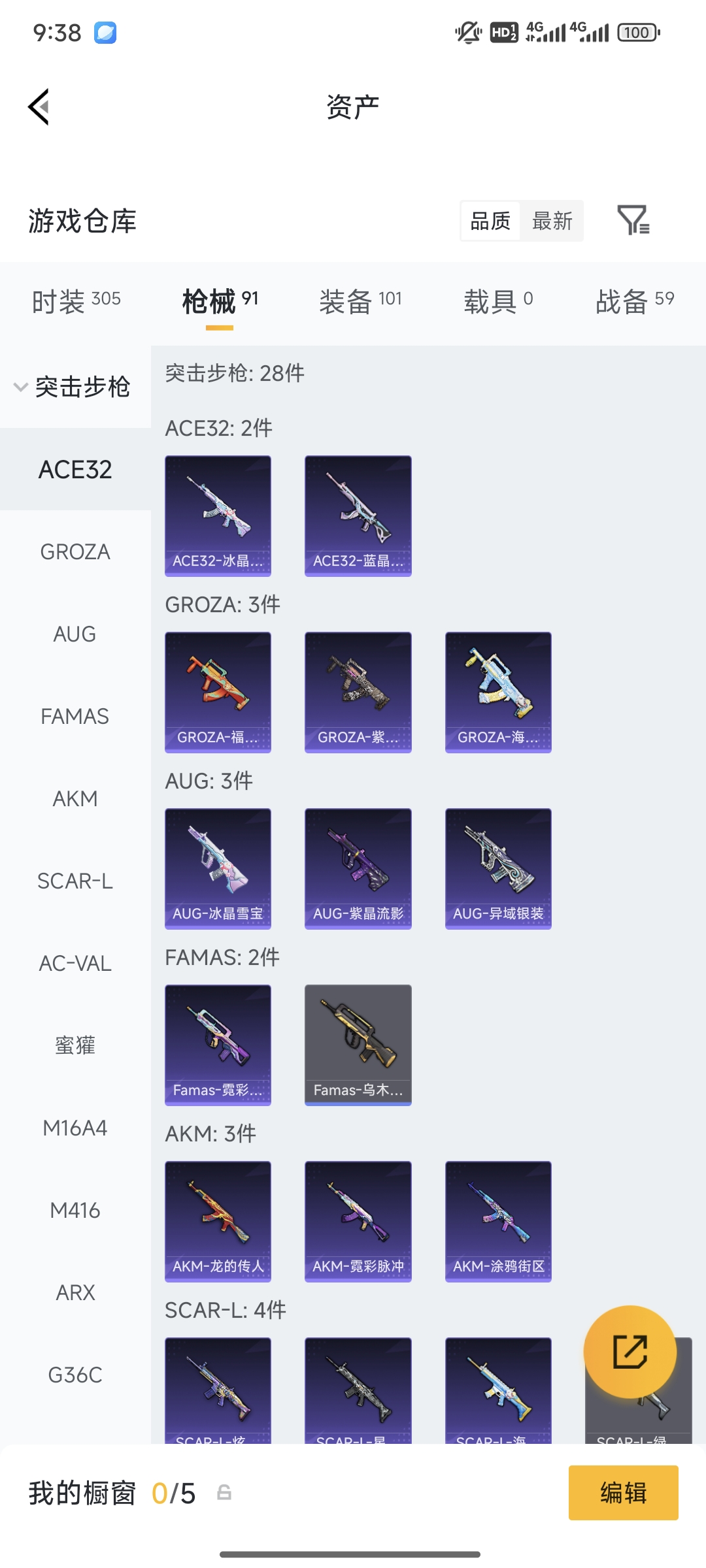View the AUG-紫晶流影 skin
Screen dimensions: 706x1568
pyautogui.click(x=358, y=868)
